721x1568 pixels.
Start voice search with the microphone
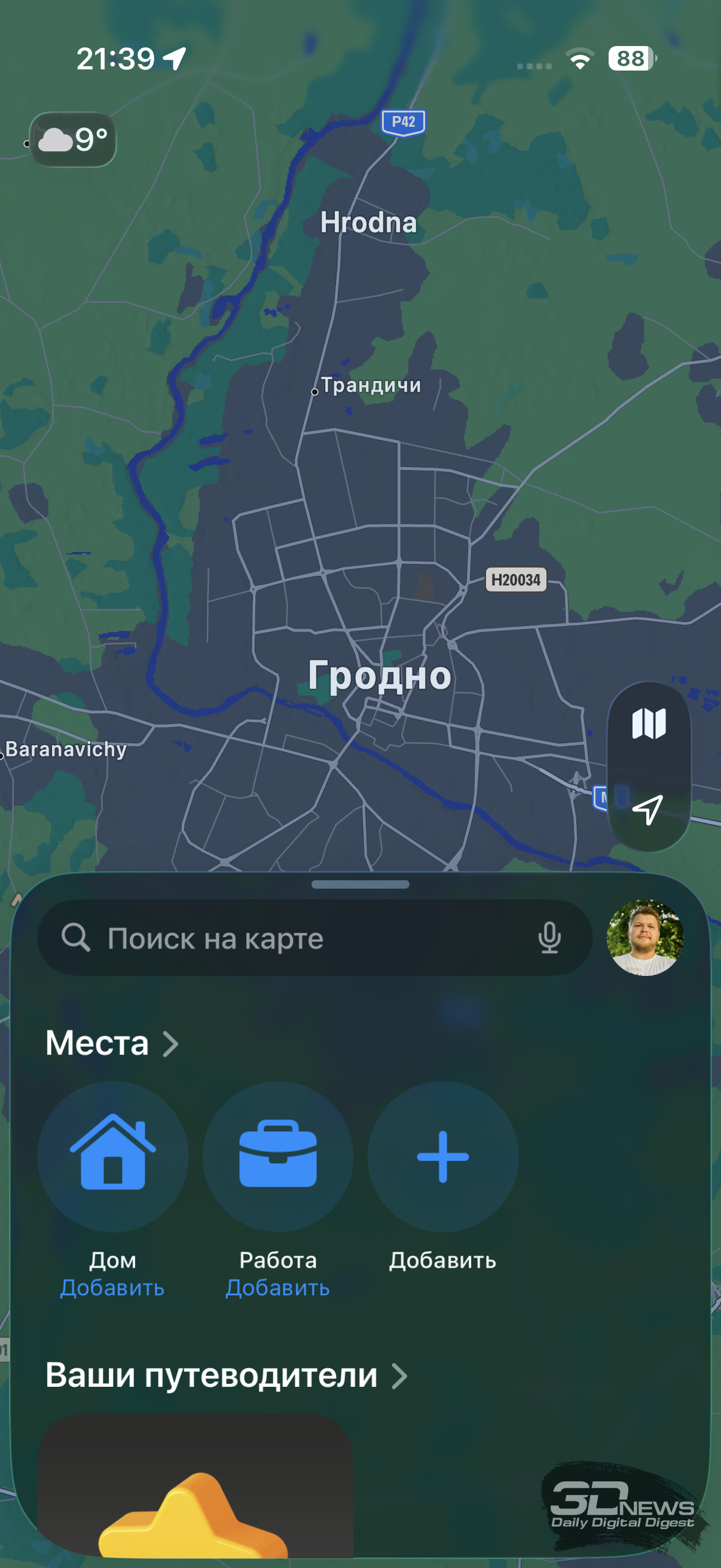point(549,938)
